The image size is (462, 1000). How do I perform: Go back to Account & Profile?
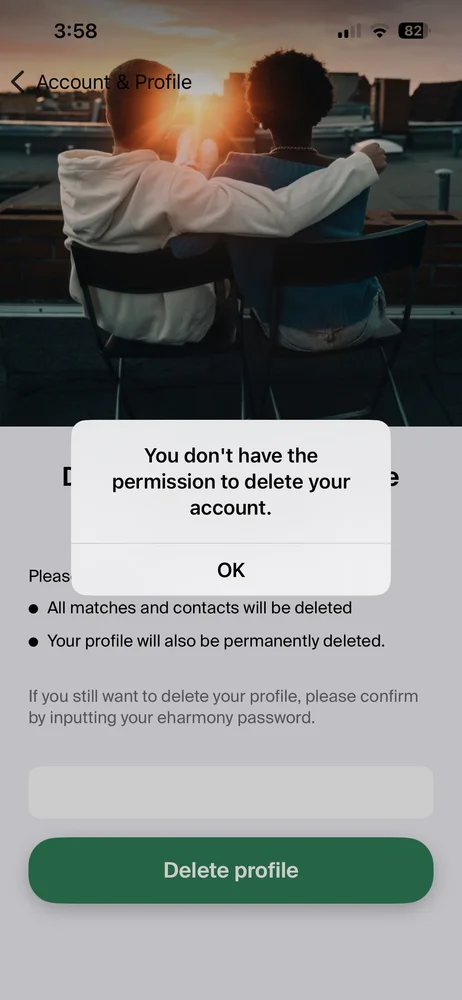coord(101,82)
